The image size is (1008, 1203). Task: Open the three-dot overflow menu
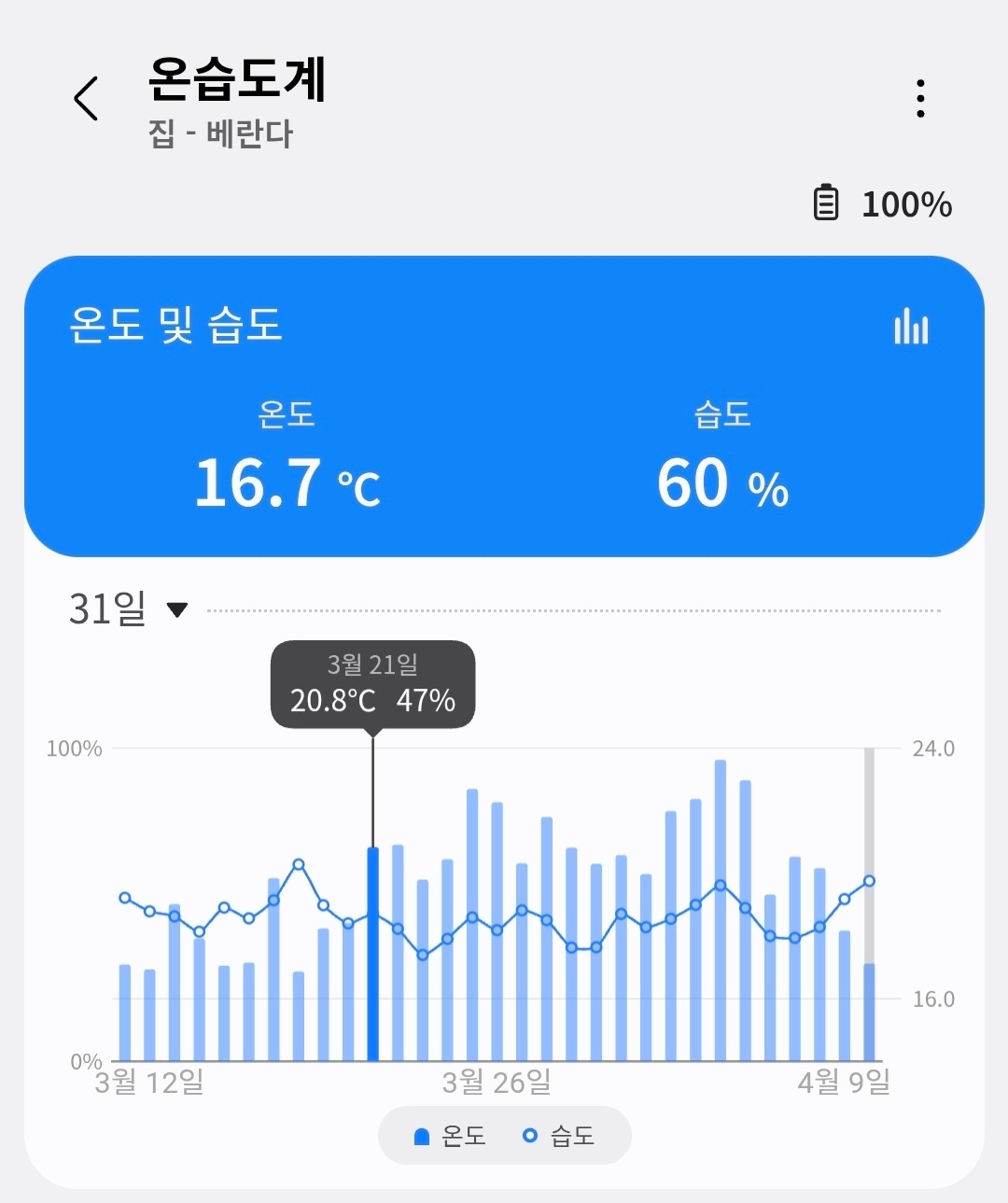tap(920, 98)
